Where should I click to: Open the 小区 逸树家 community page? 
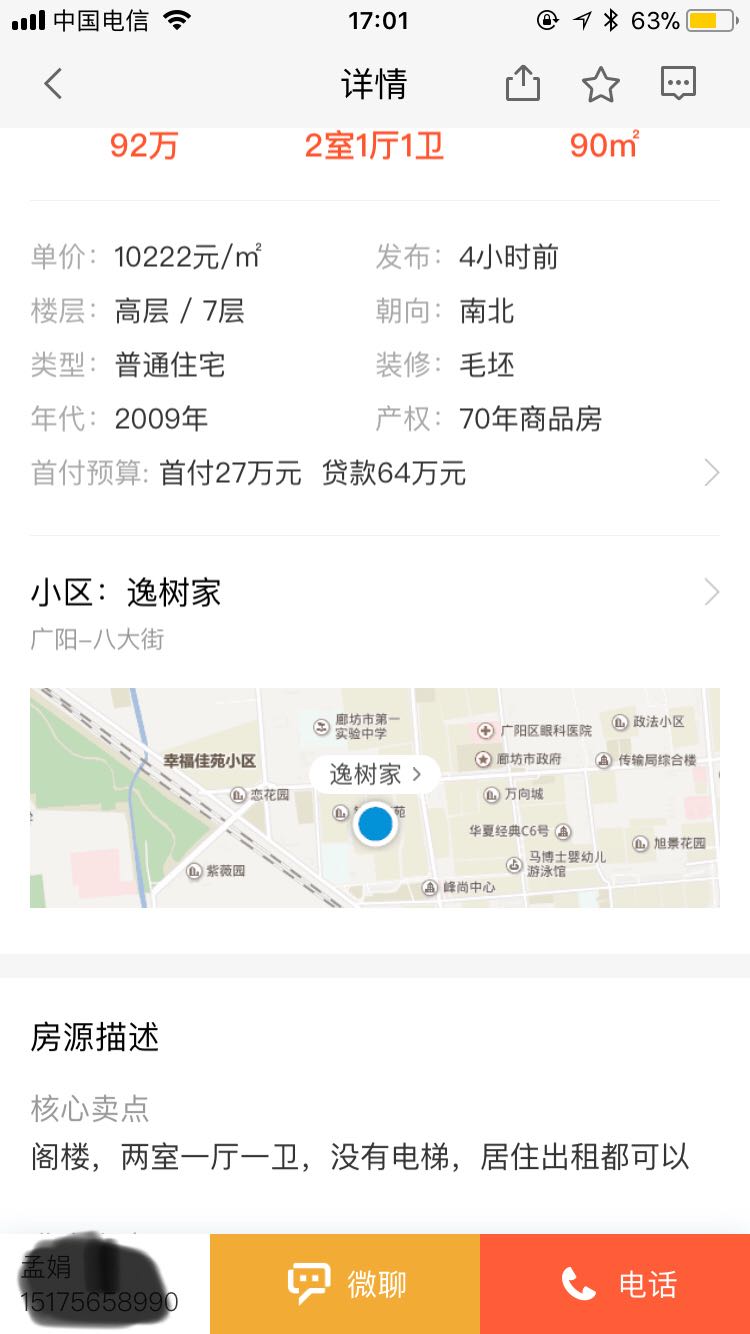pyautogui.click(x=375, y=593)
